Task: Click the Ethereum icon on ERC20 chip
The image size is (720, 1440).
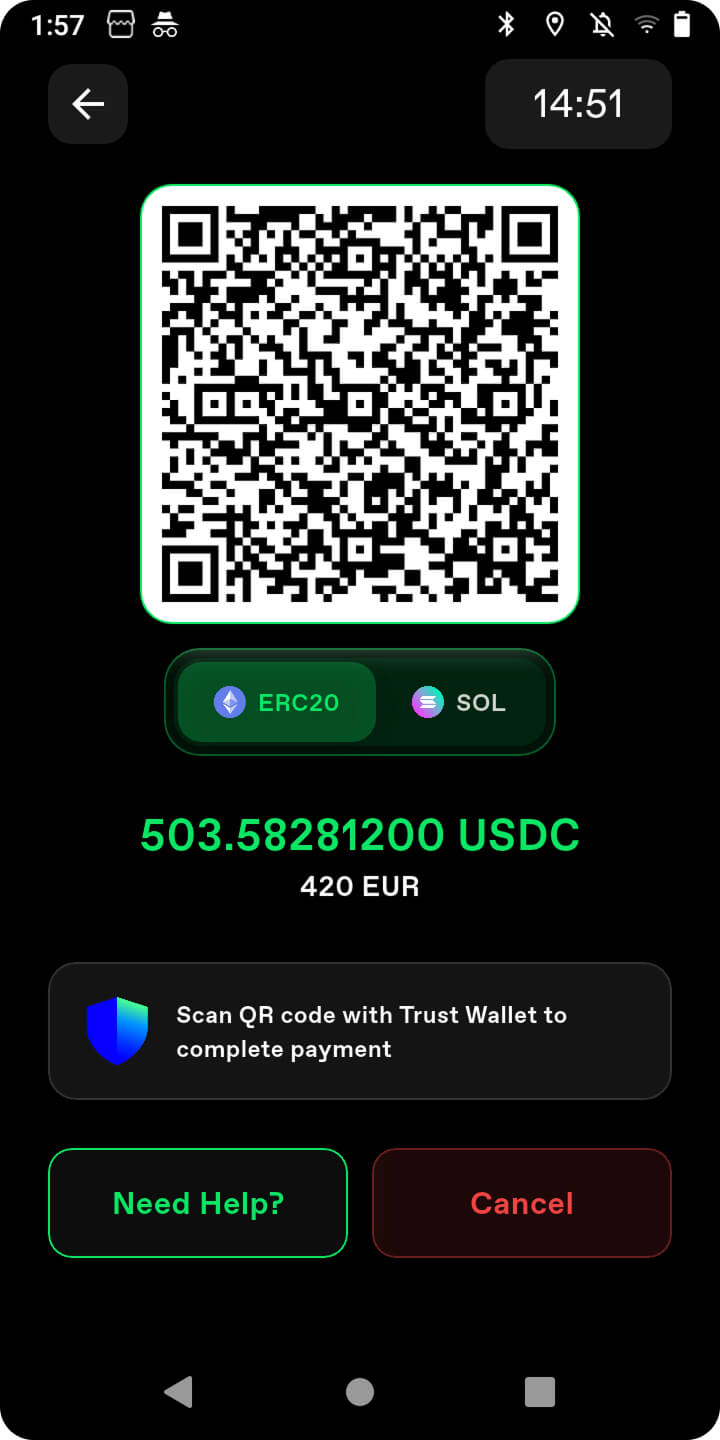Action: pyautogui.click(x=230, y=702)
